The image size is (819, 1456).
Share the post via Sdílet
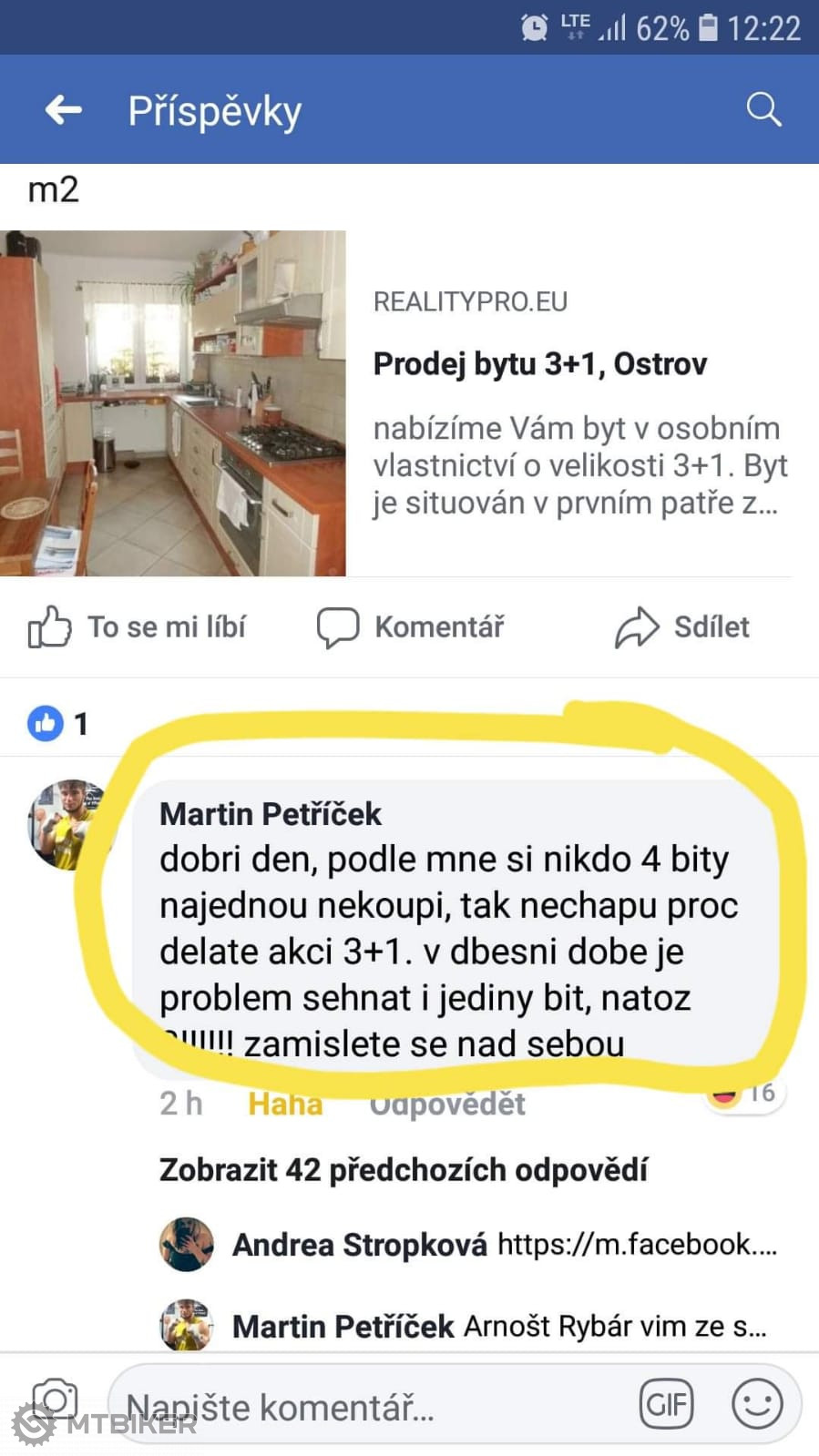pyautogui.click(x=683, y=627)
